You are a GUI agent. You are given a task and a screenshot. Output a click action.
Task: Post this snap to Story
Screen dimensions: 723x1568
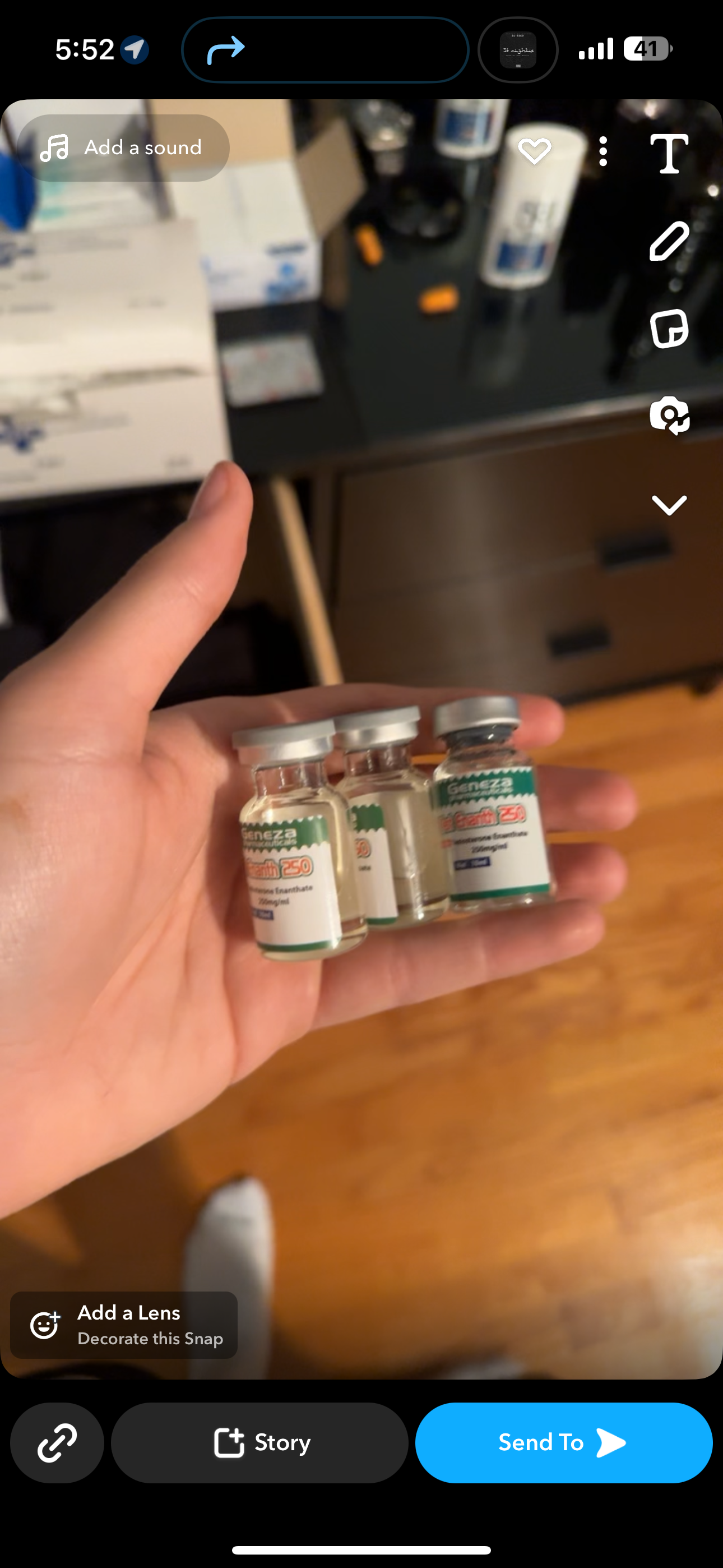[x=260, y=1442]
